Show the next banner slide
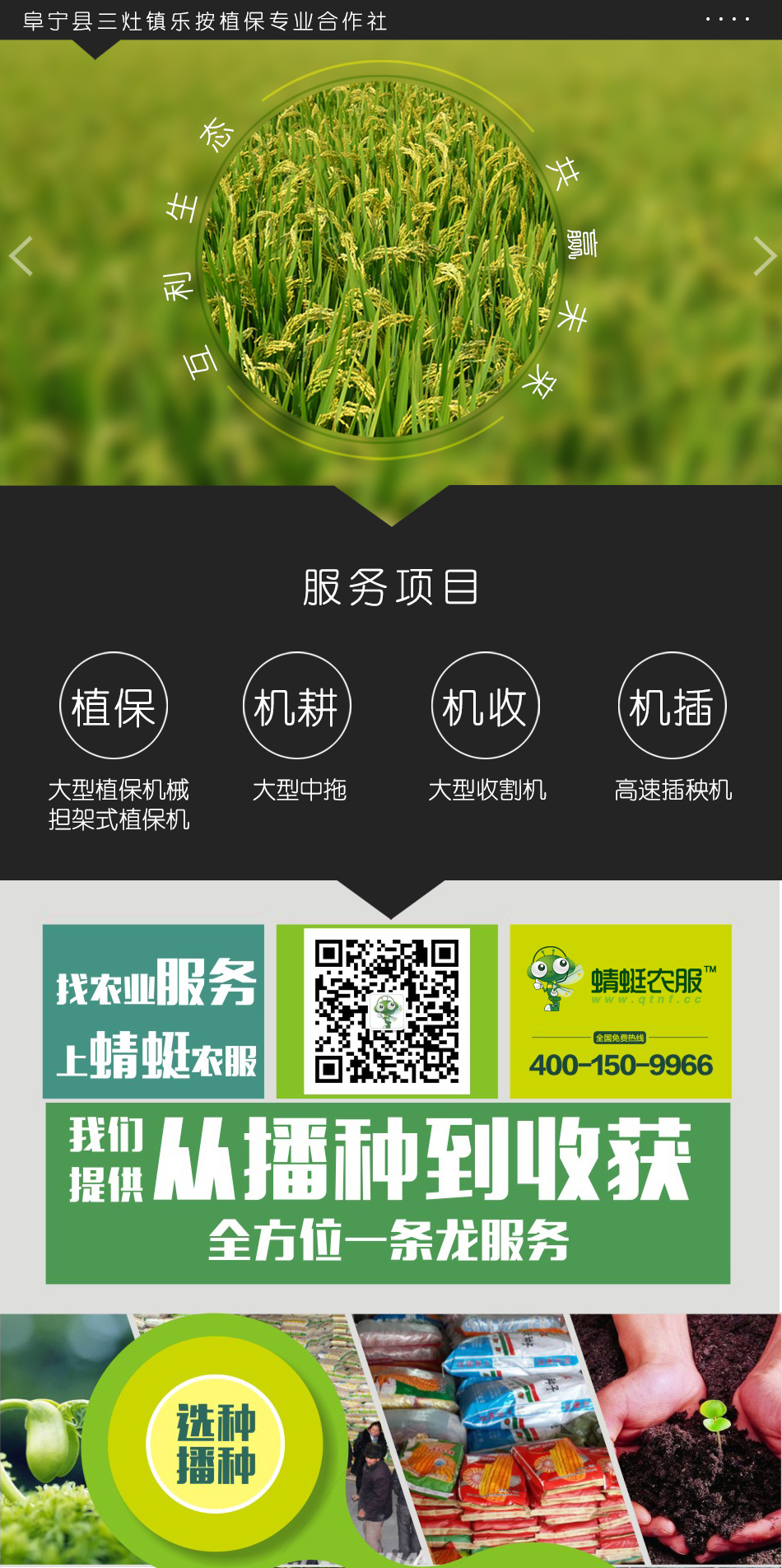 point(764,256)
